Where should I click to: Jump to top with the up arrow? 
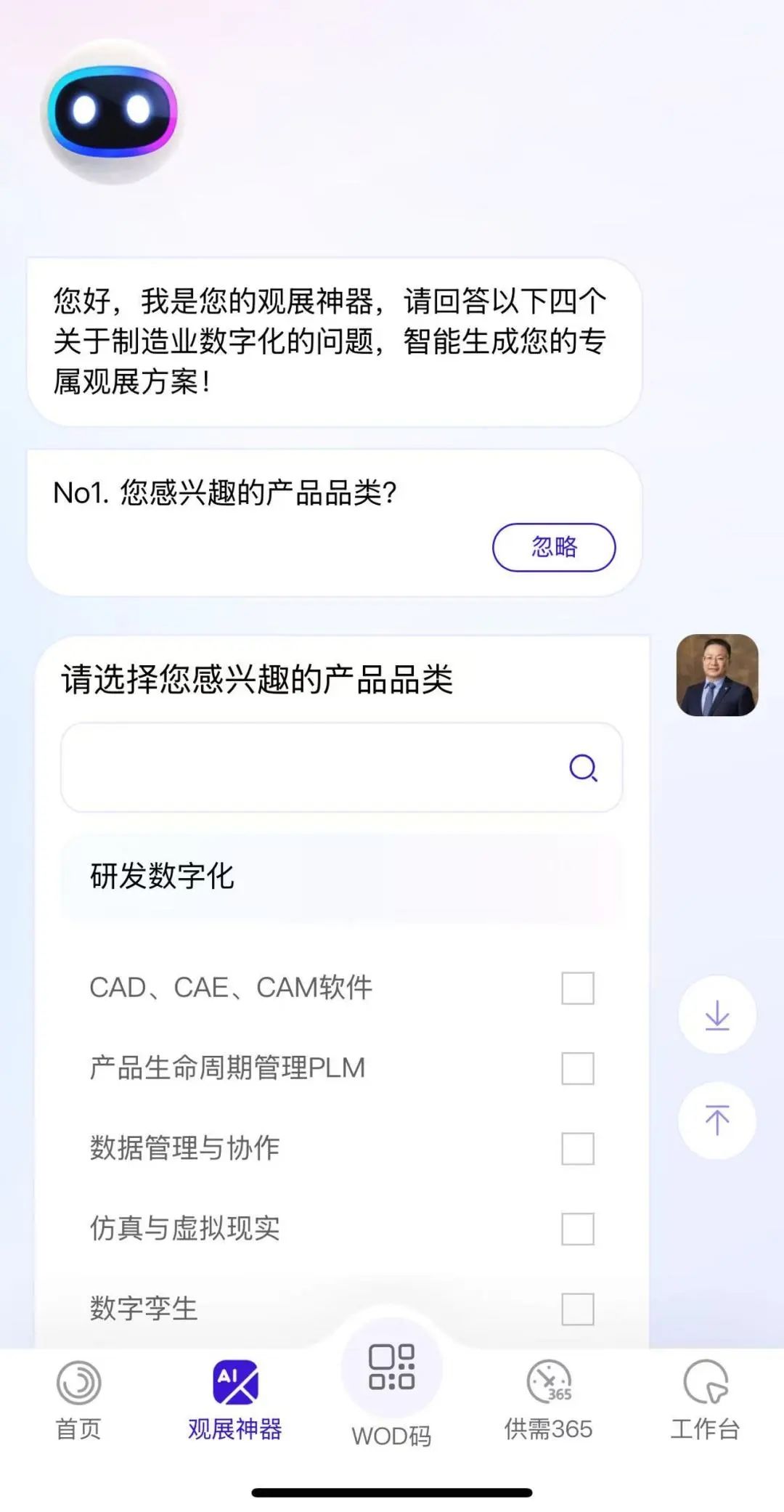(x=717, y=1120)
